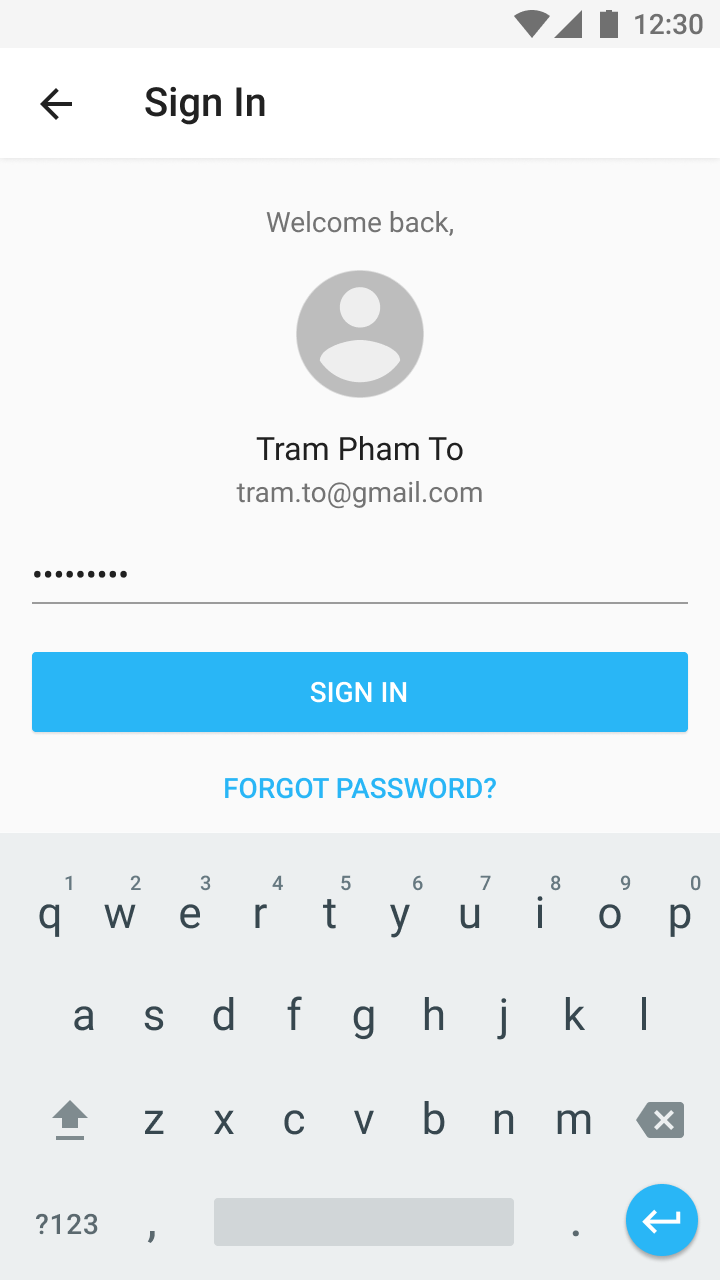Tap the blue enter key on keyboard
This screenshot has width=720, height=1280.
pyautogui.click(x=661, y=1220)
